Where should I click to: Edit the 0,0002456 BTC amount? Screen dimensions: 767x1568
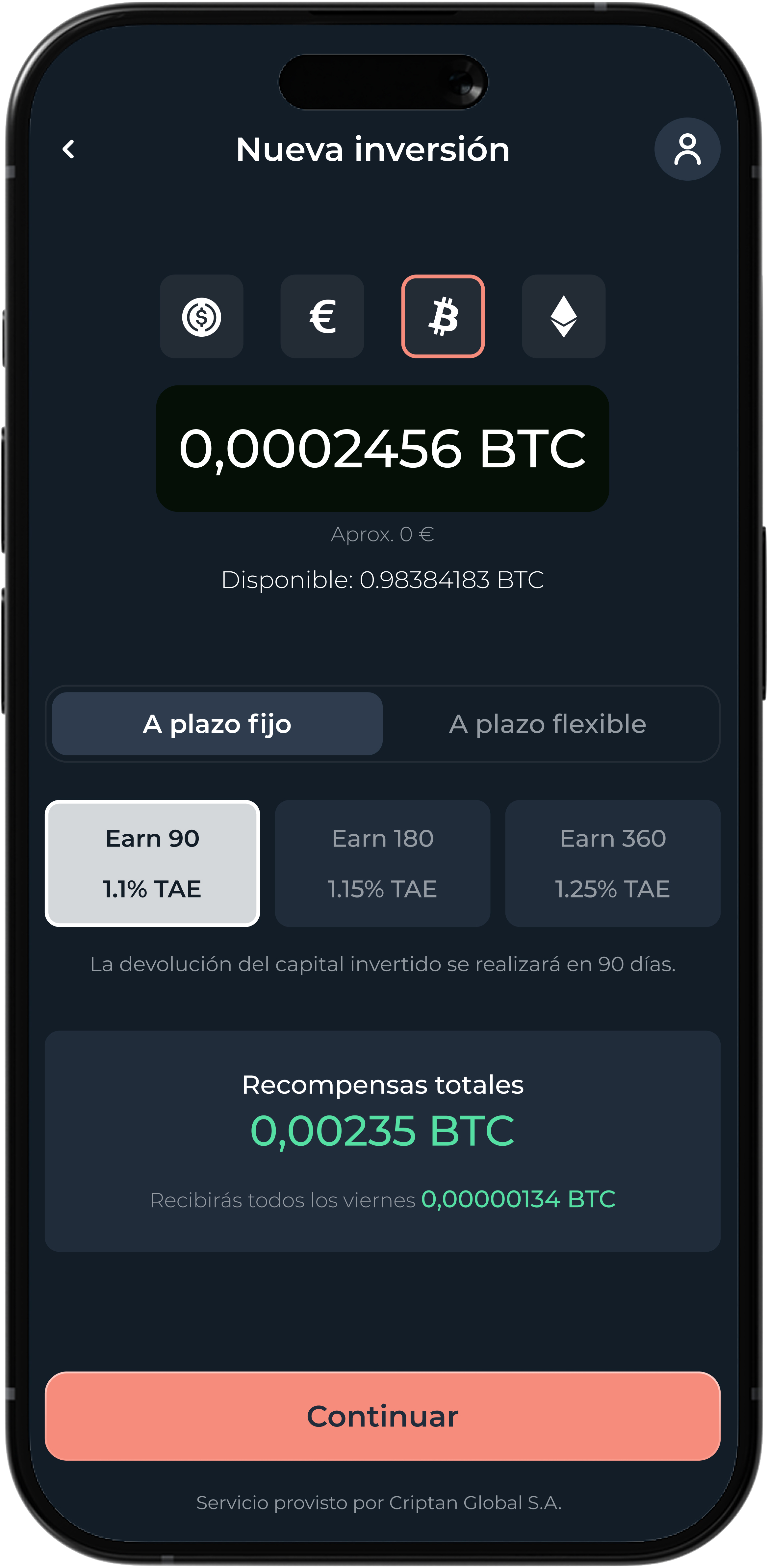[382, 449]
